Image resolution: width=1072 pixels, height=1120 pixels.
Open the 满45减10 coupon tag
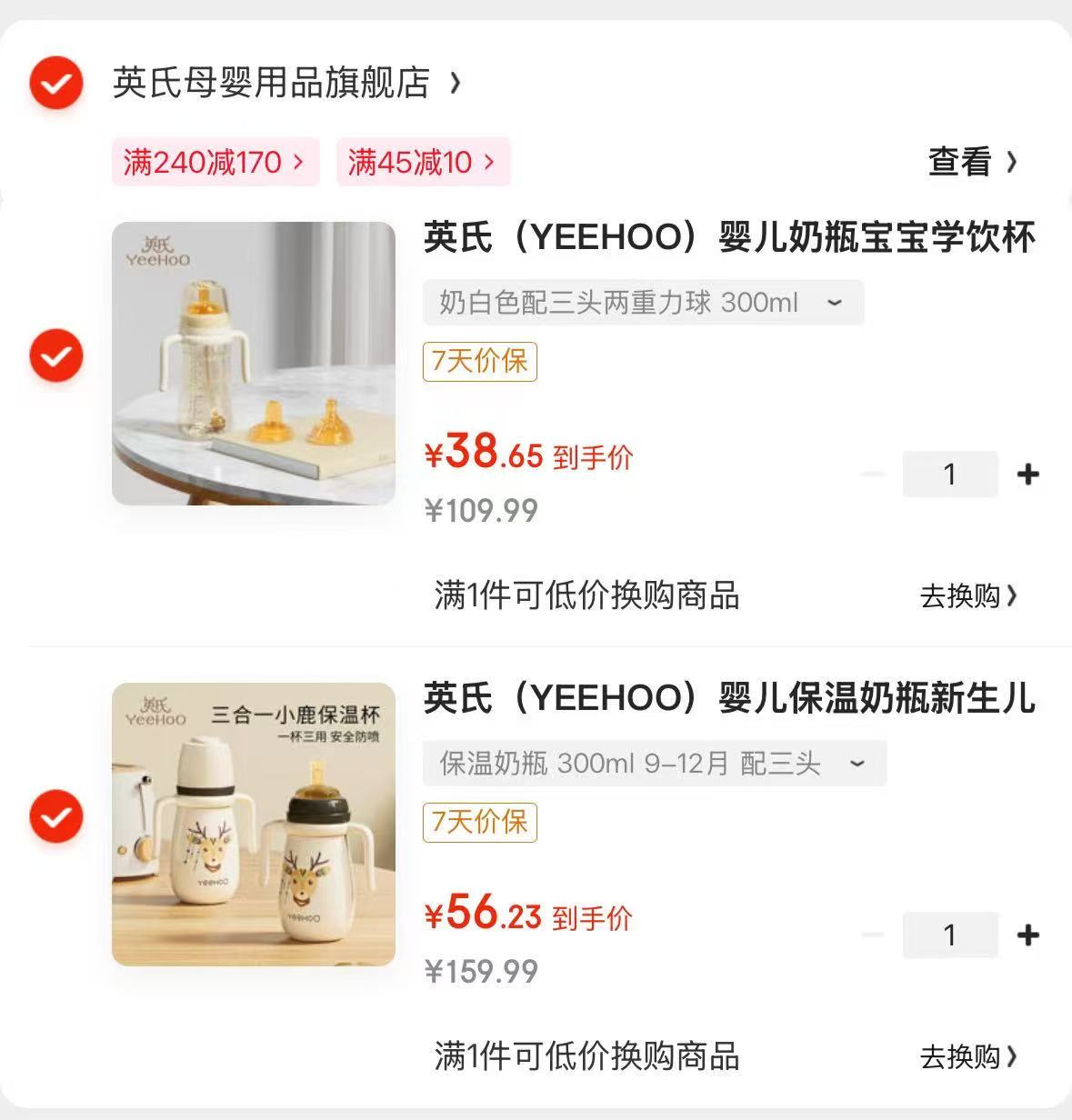point(423,163)
